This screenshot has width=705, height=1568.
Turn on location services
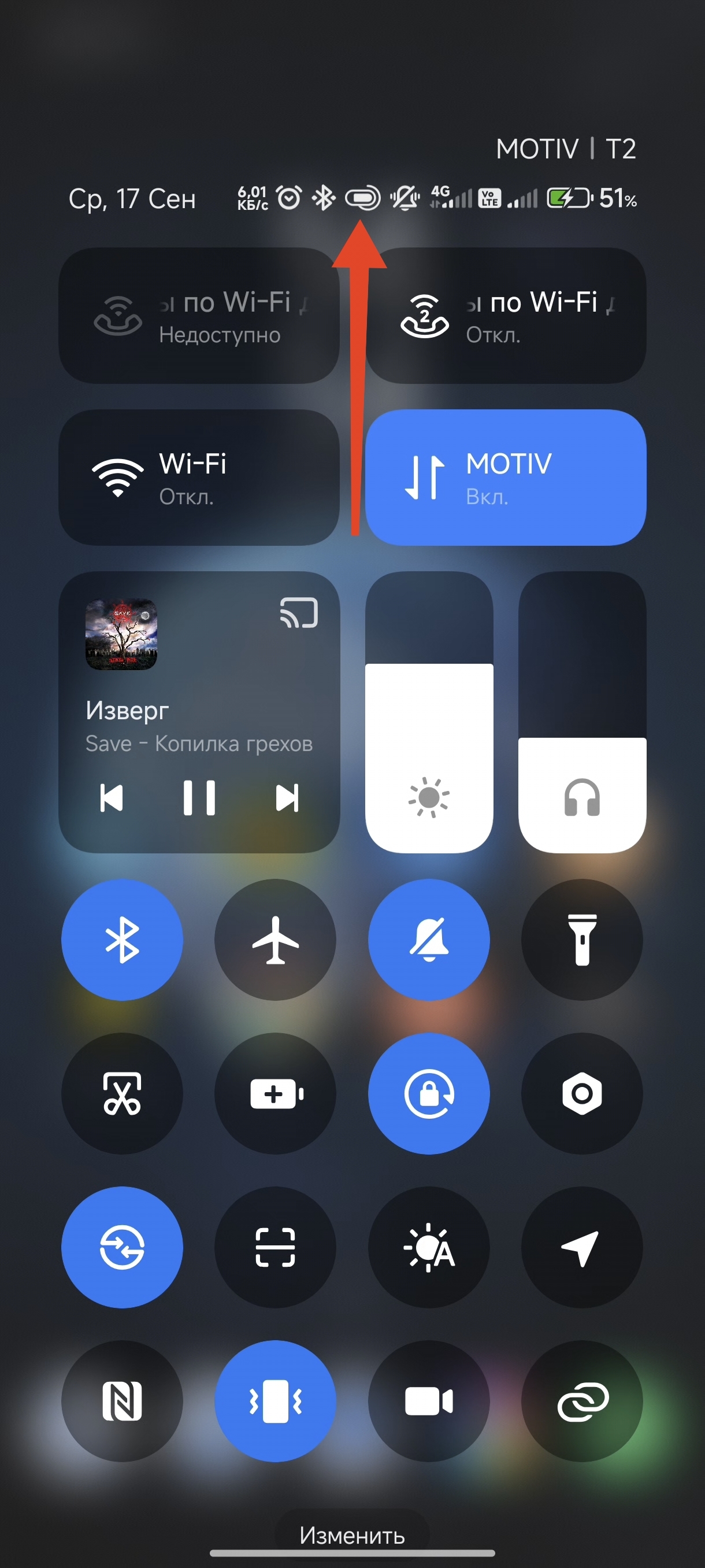[582, 1247]
